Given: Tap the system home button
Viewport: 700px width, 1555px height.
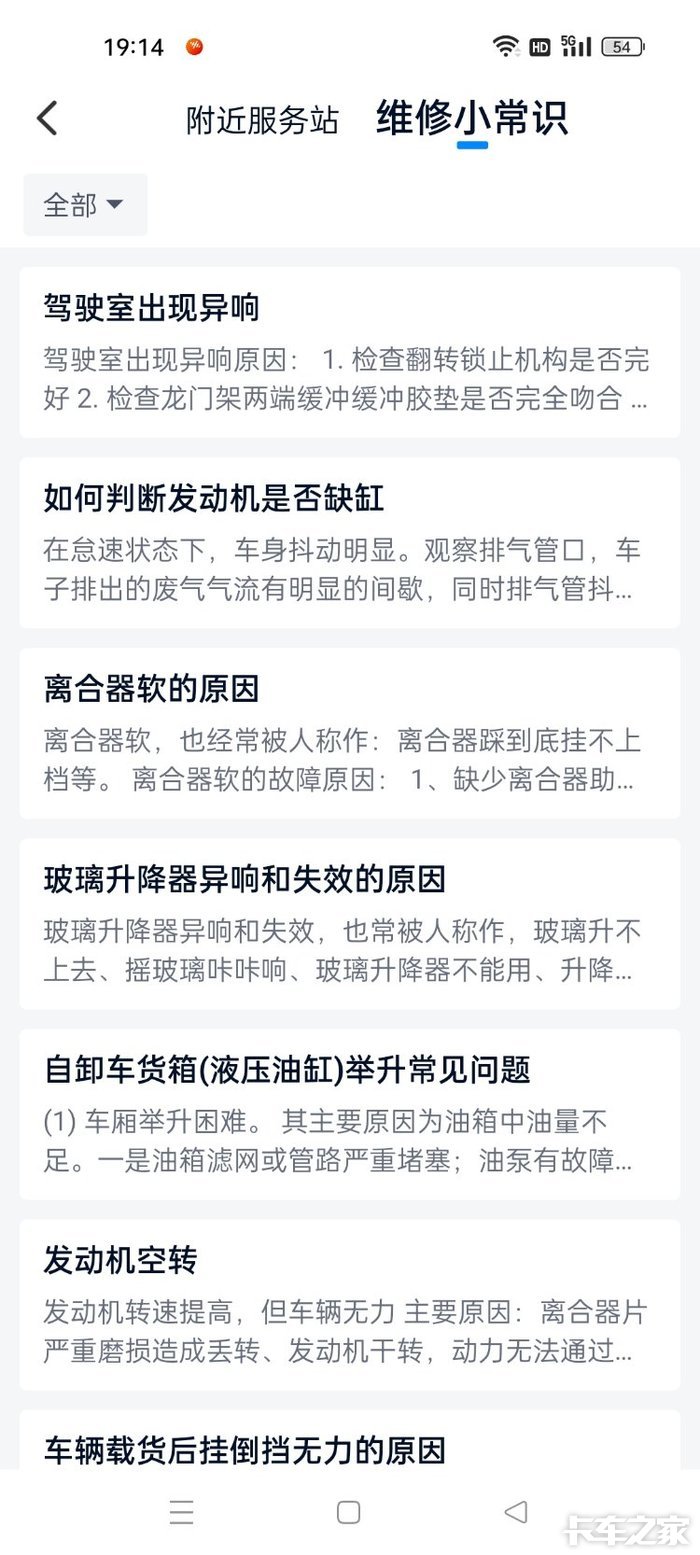Looking at the screenshot, I should 348,1512.
